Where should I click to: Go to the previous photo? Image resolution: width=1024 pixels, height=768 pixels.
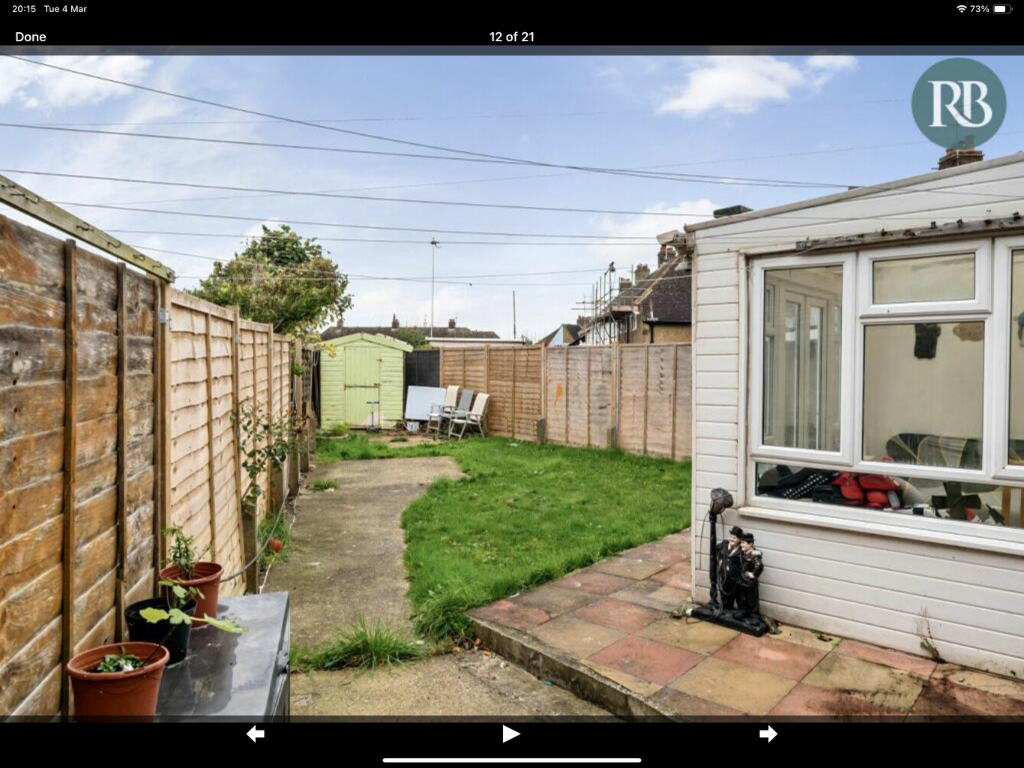[256, 734]
